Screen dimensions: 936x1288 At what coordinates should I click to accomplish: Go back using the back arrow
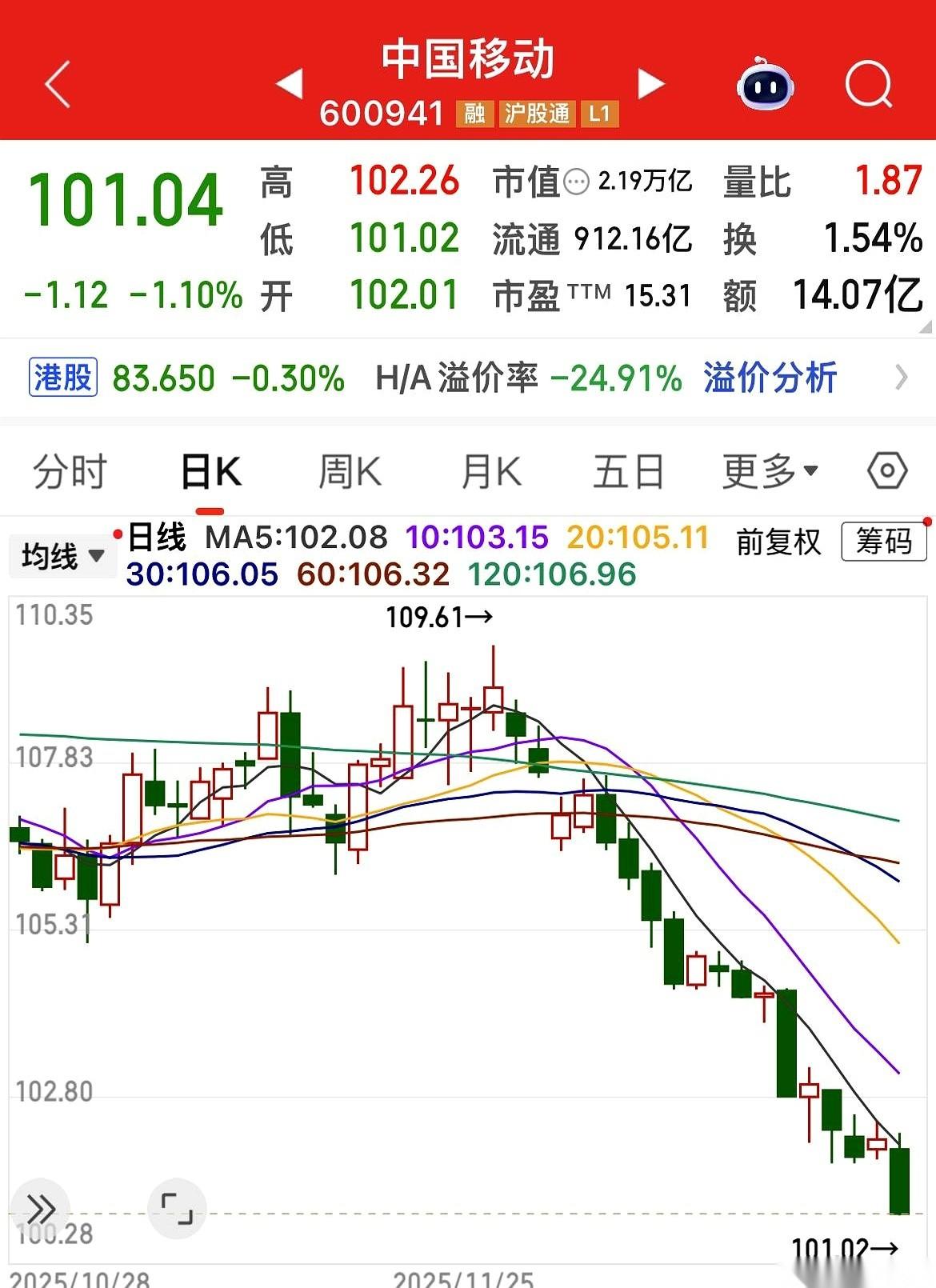click(56, 84)
